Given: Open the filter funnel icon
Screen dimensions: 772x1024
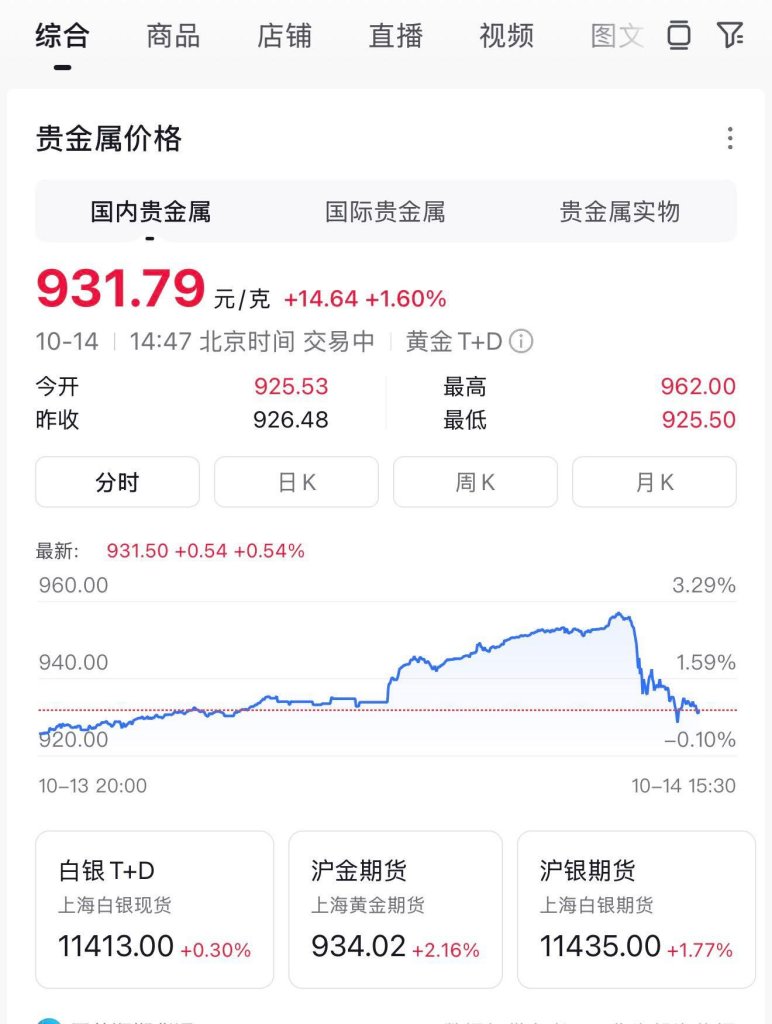Looking at the screenshot, I should [730, 35].
